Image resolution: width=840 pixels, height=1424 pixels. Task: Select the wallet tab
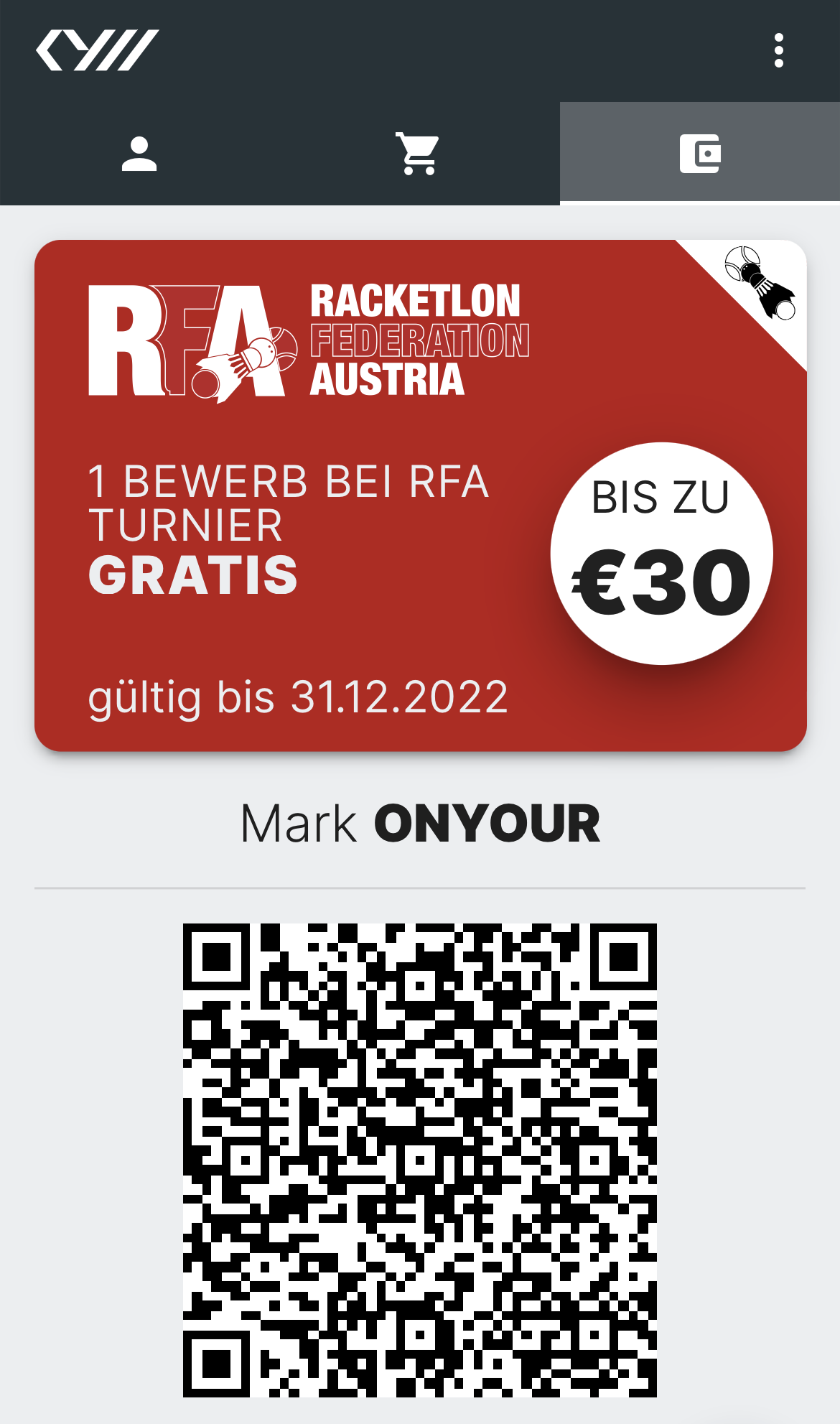(x=700, y=154)
